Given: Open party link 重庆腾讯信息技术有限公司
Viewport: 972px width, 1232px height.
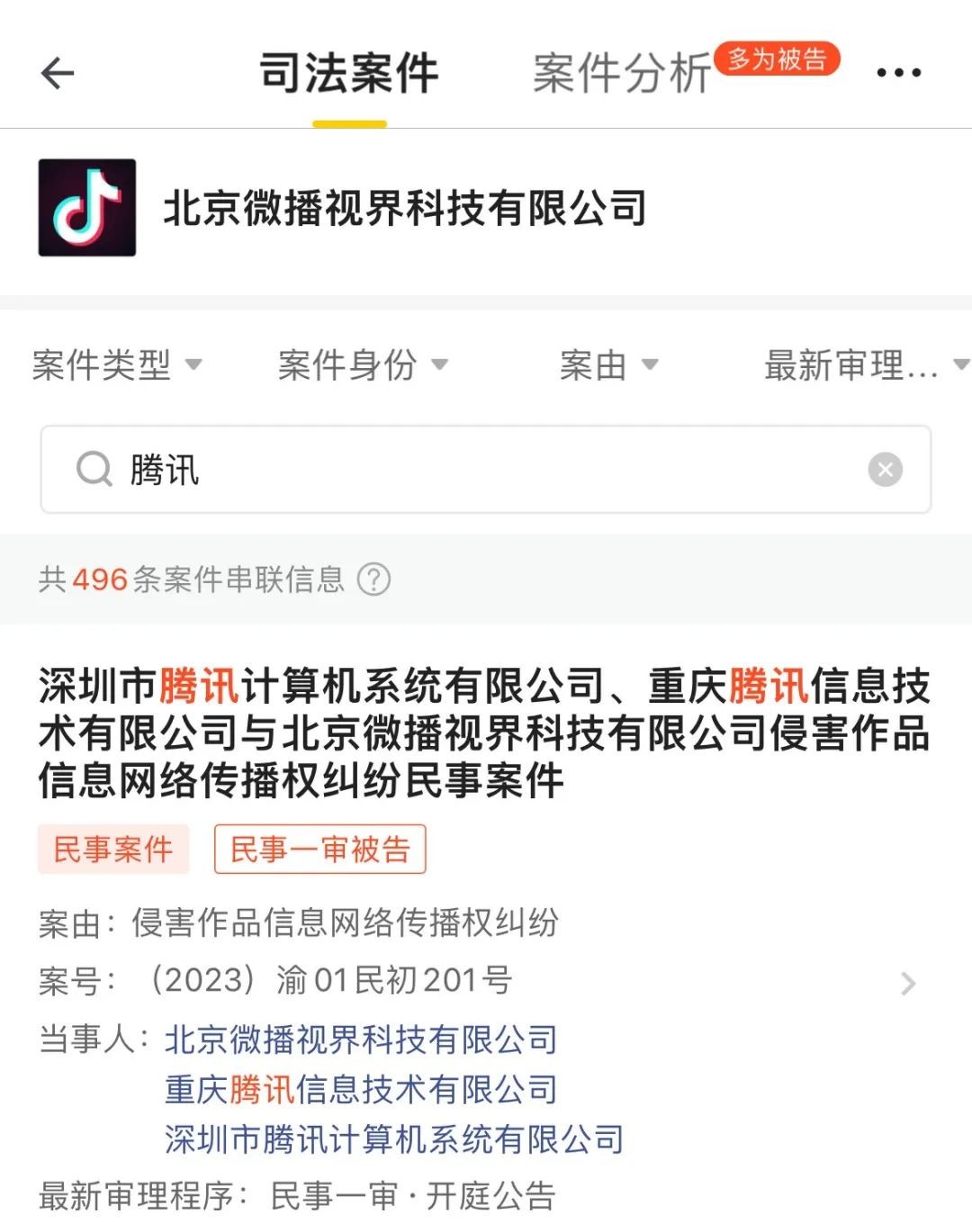Looking at the screenshot, I should [361, 1090].
